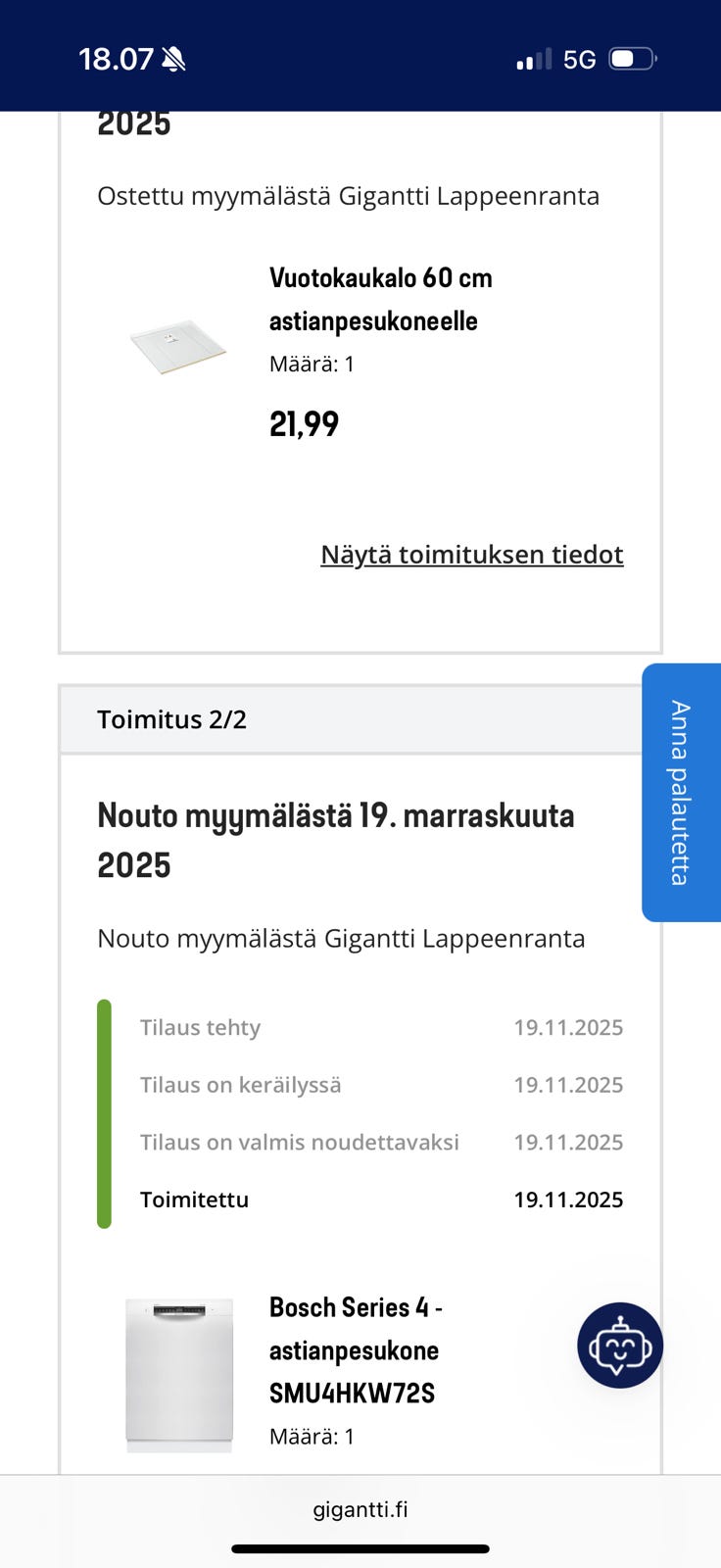Select Bosch Series 4 astianpesukone SMU4HKW72S
The image size is (721, 1568).
click(357, 1349)
